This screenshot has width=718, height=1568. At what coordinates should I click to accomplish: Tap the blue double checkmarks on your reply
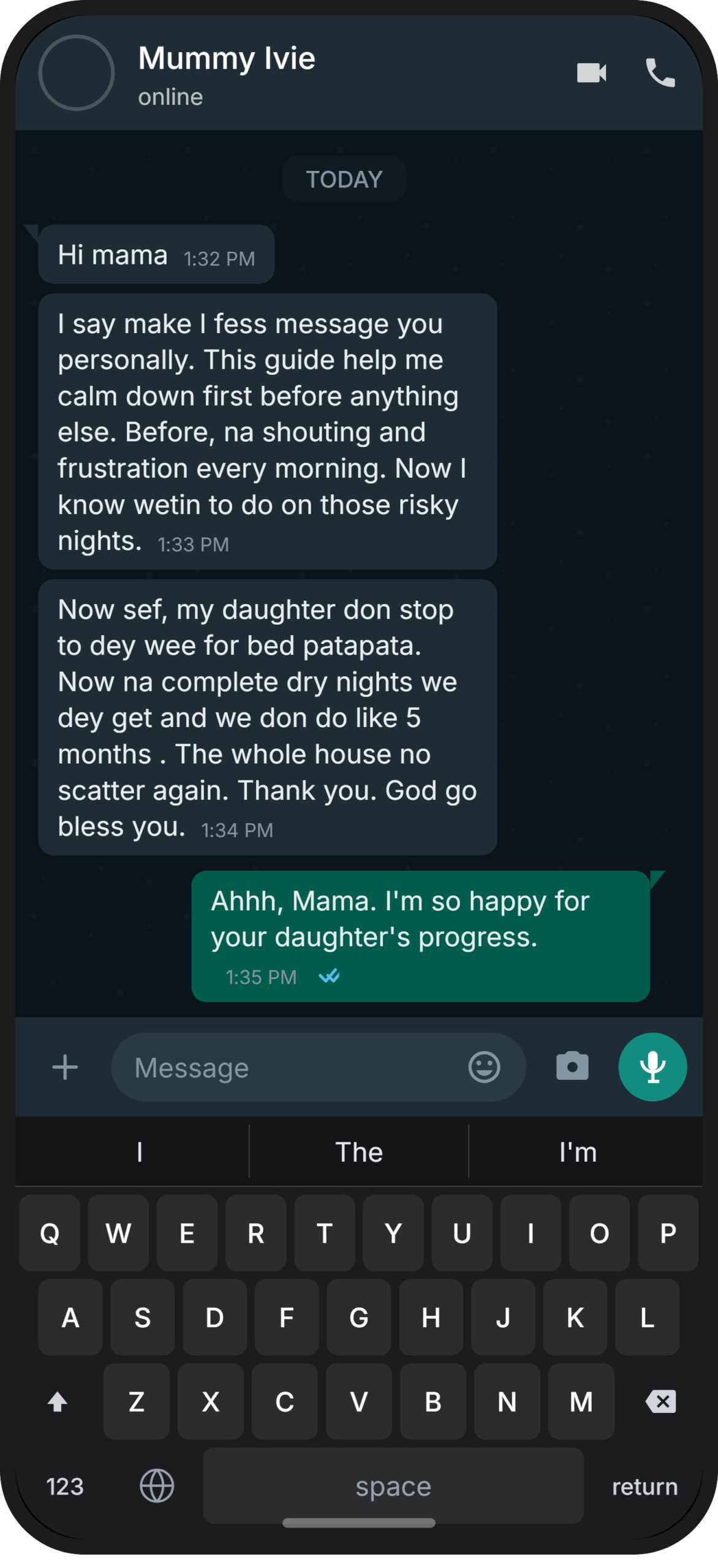click(330, 976)
